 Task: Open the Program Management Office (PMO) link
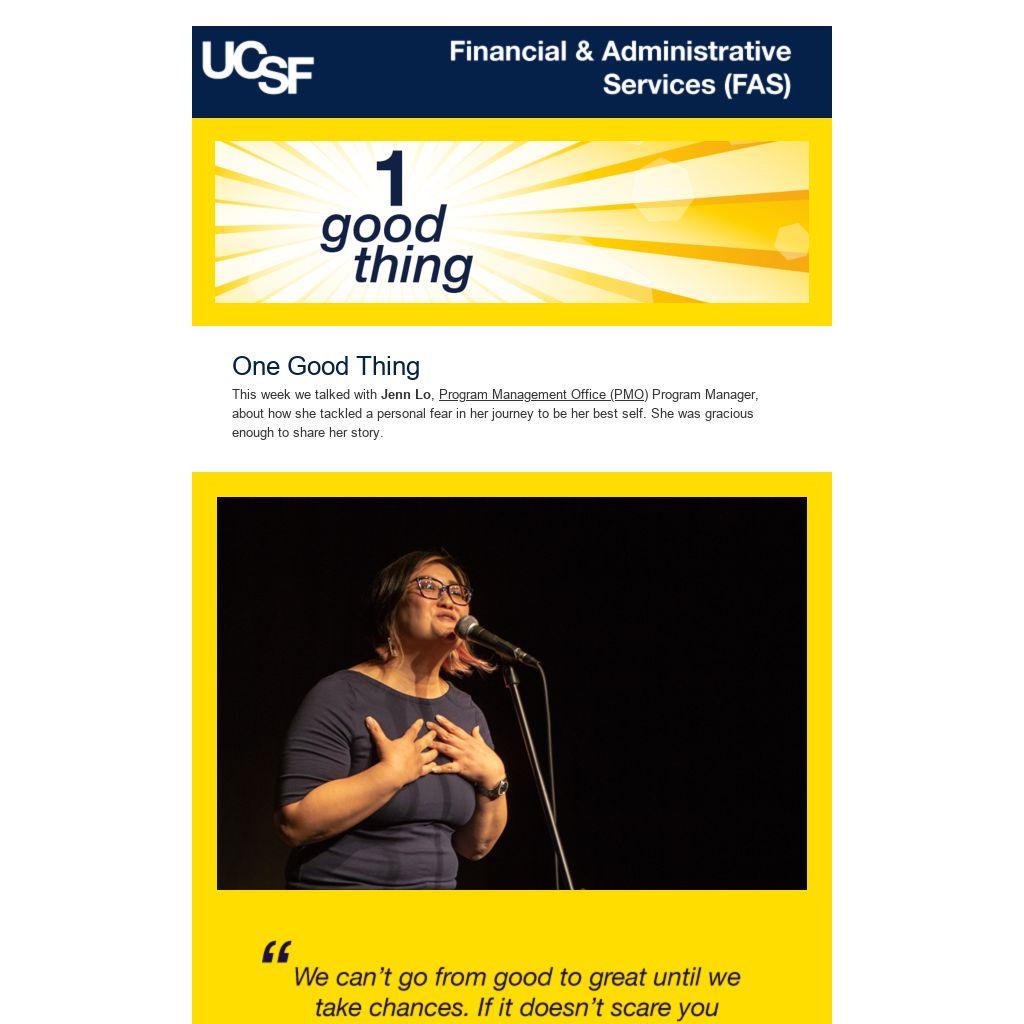coord(543,395)
